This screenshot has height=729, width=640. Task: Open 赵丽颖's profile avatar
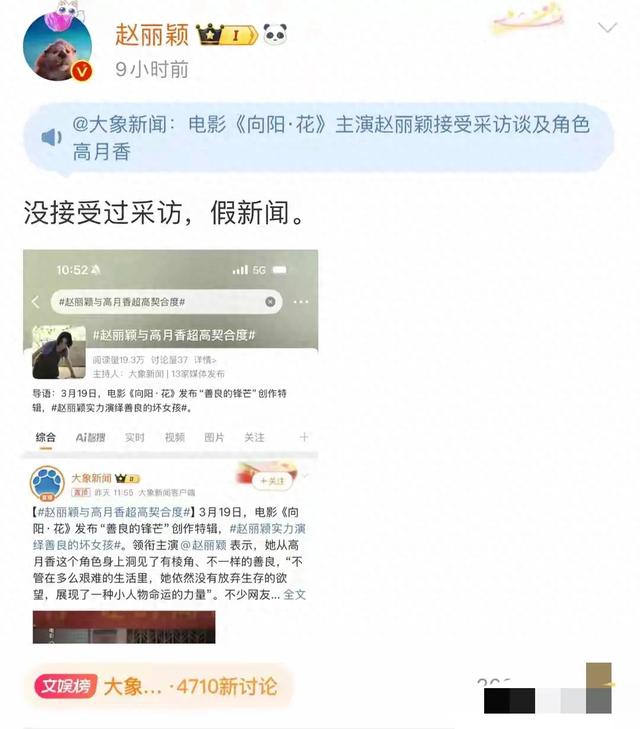pos(57,46)
